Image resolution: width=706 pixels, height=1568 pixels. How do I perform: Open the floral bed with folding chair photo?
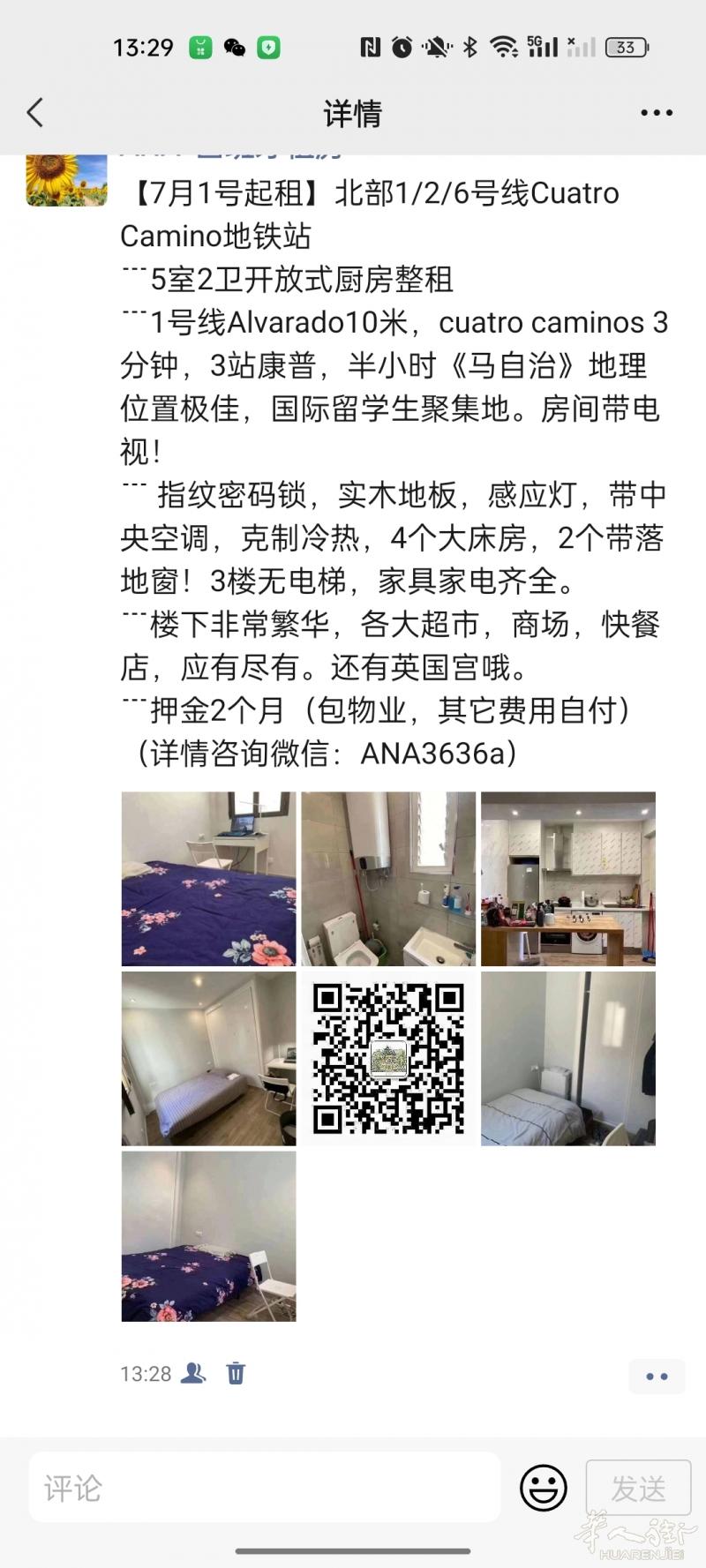(209, 1236)
